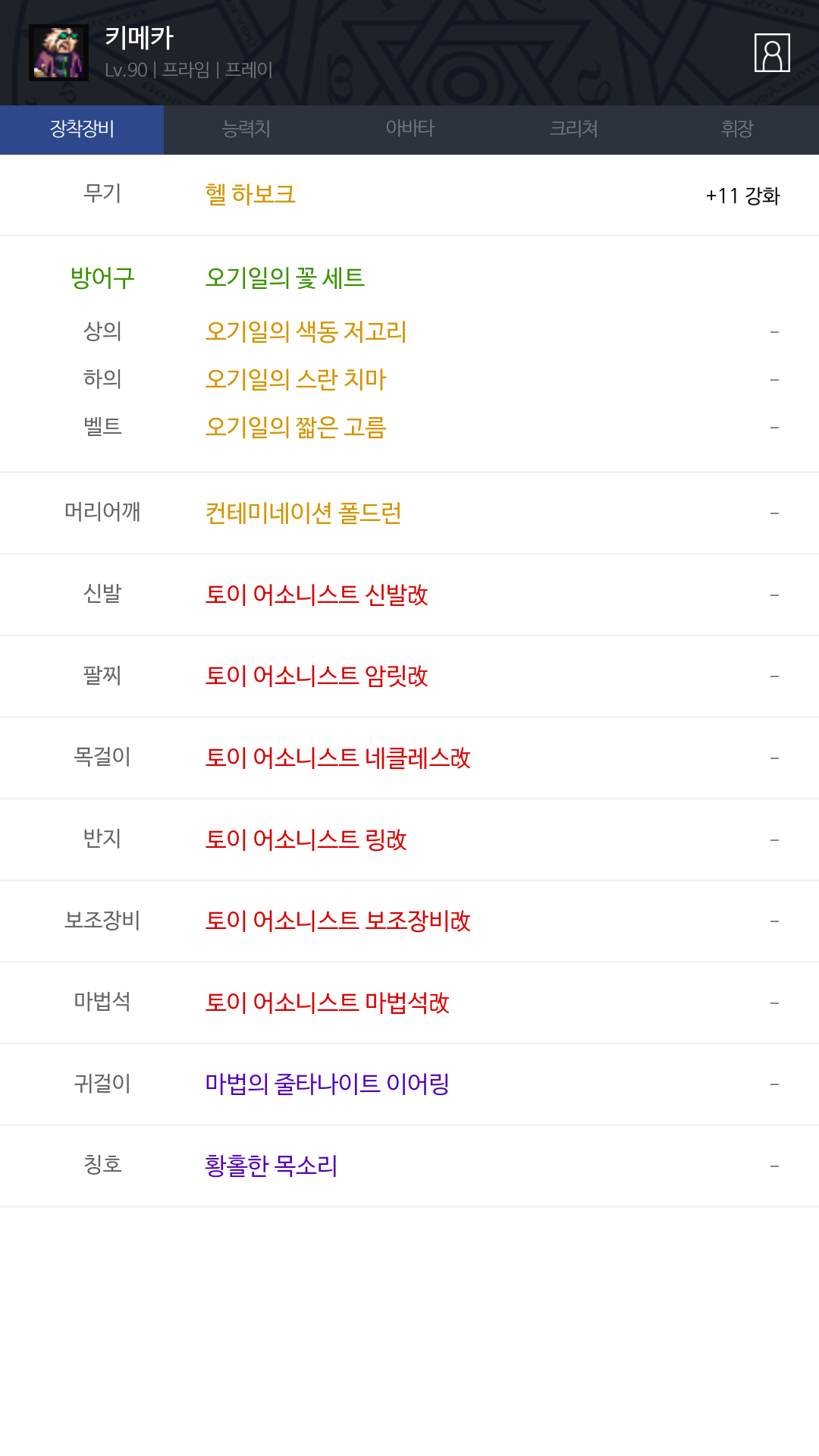Screen dimensions: 819x1456
Task: Open the 황홀한 목소리 title
Action: click(x=271, y=1166)
